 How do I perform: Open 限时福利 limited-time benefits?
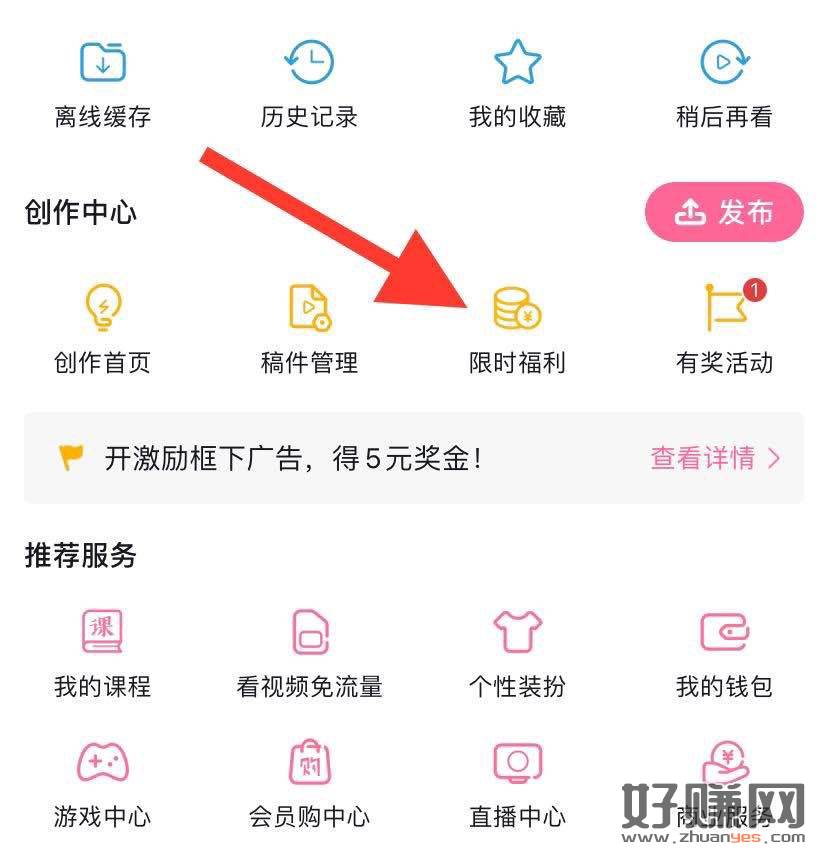pos(517,328)
